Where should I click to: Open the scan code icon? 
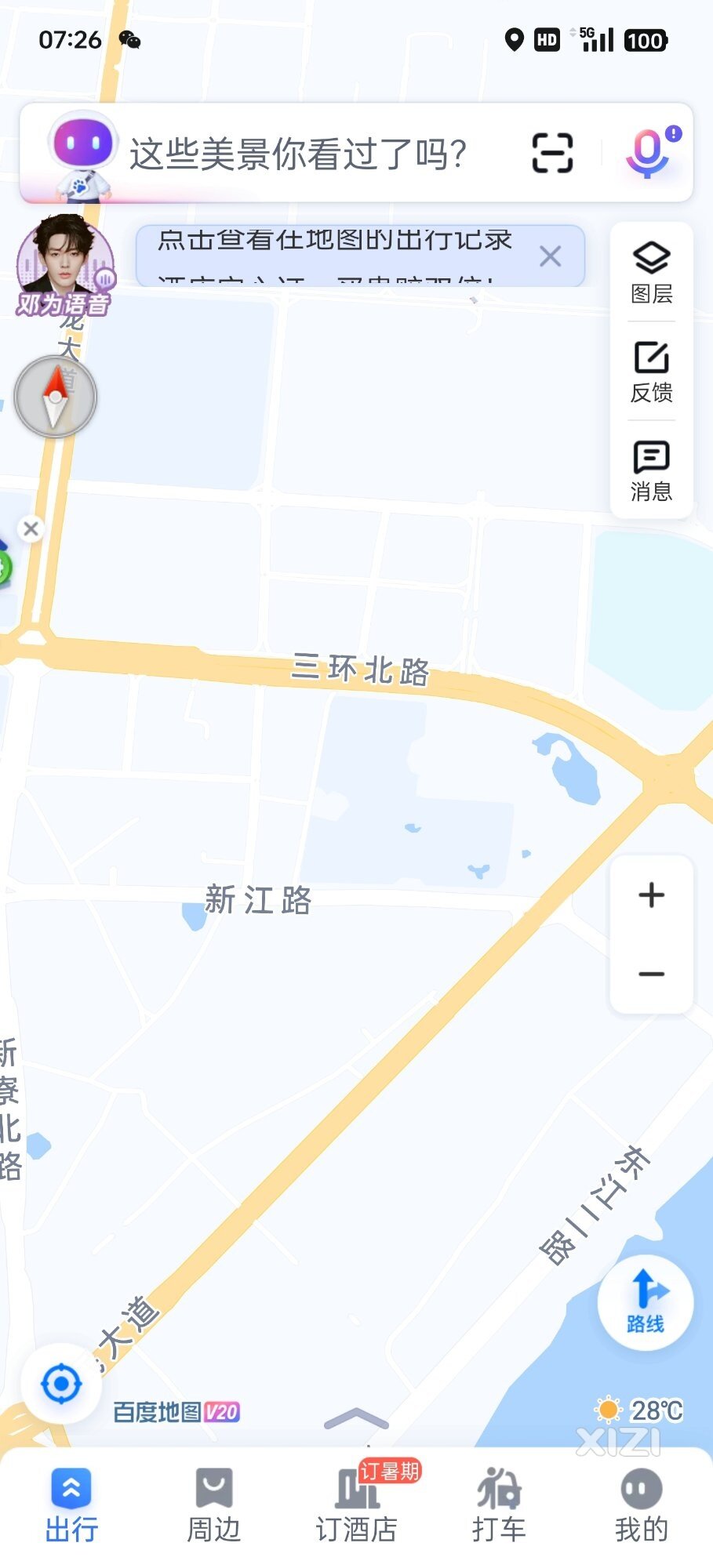click(x=552, y=153)
